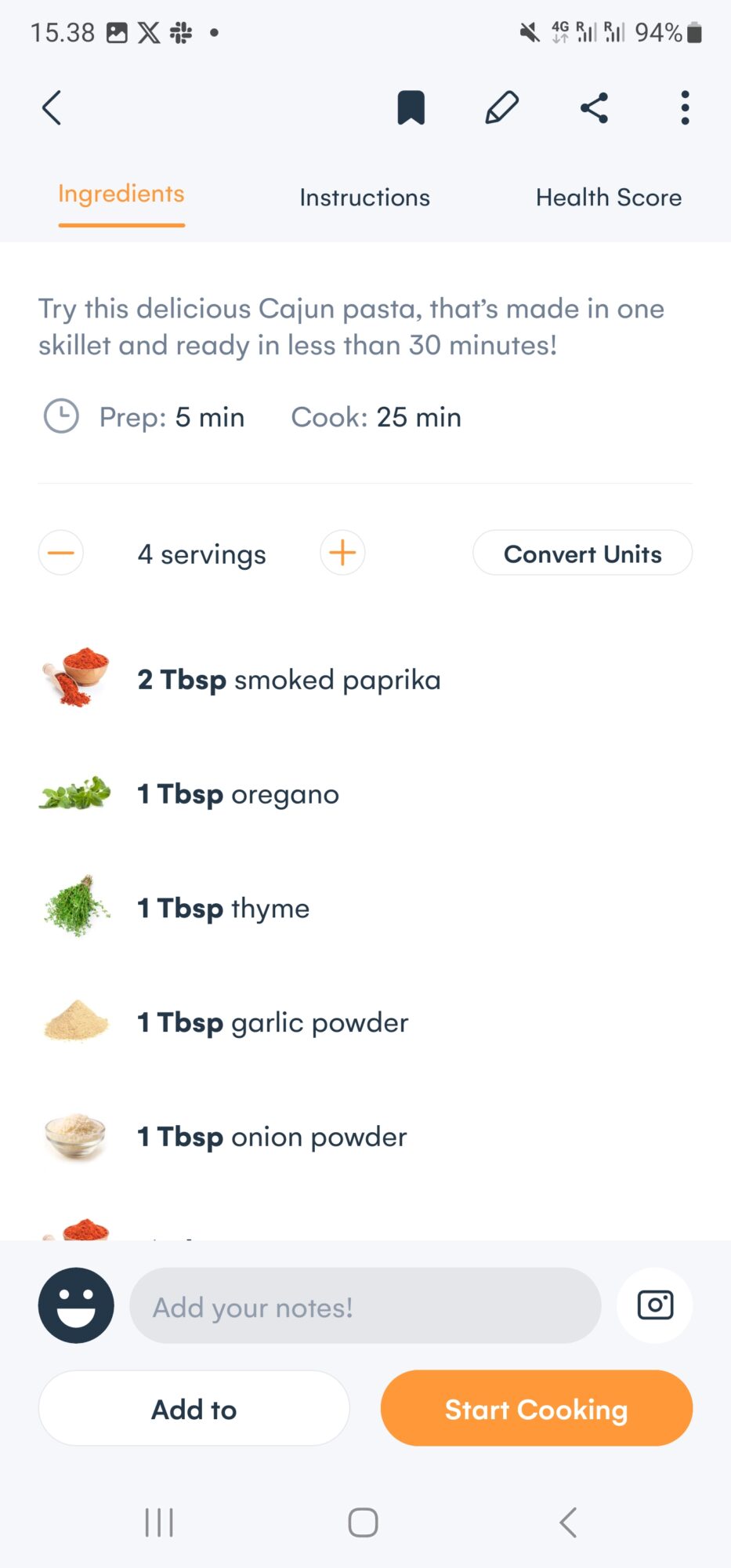Open the recipe editor with the pencil icon
Viewport: 731px width, 1568px height.
[x=502, y=107]
